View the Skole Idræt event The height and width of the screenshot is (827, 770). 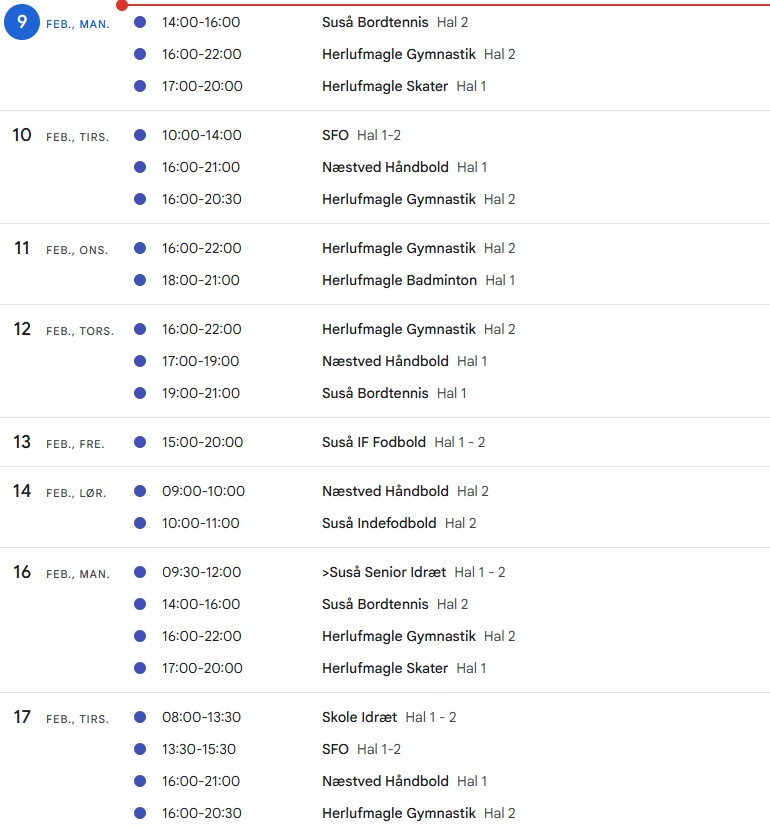359,717
